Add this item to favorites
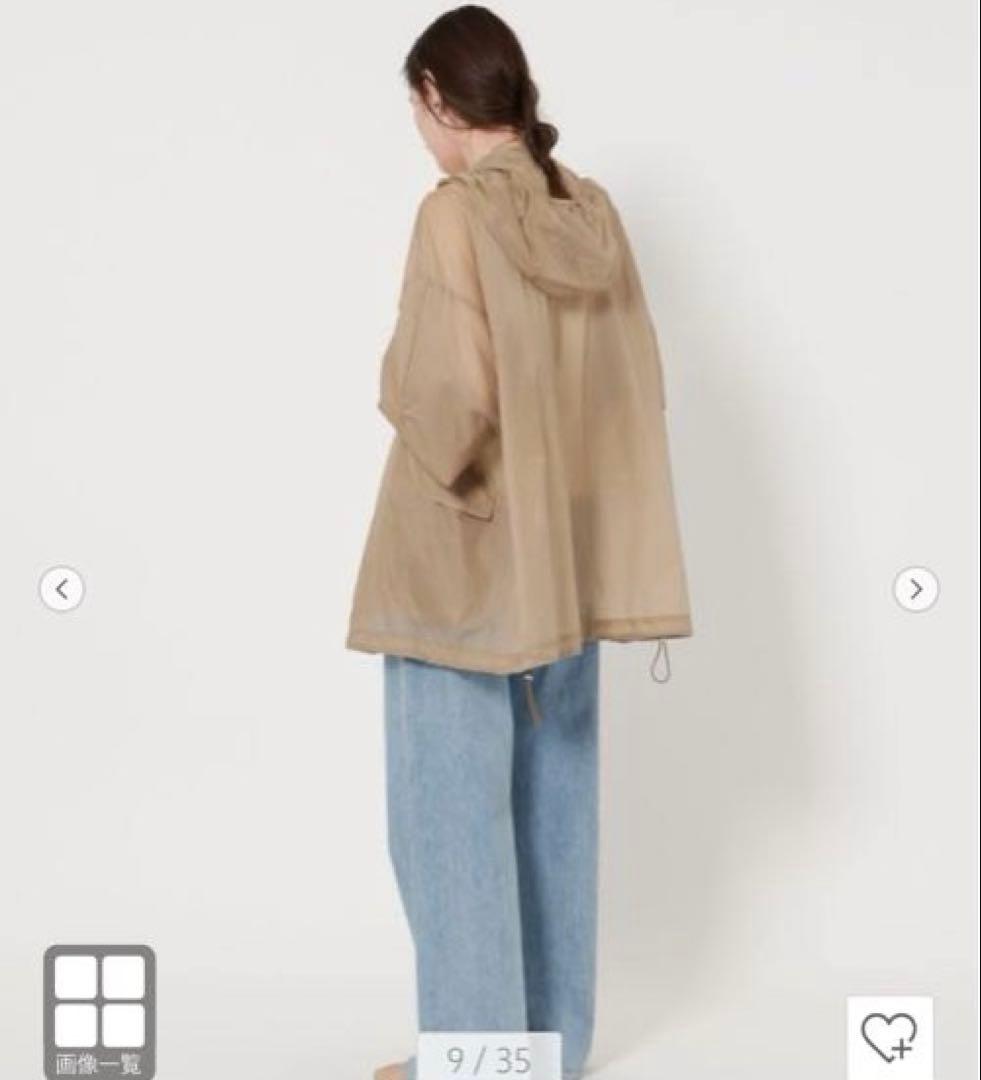The height and width of the screenshot is (1080, 981). (x=889, y=1036)
